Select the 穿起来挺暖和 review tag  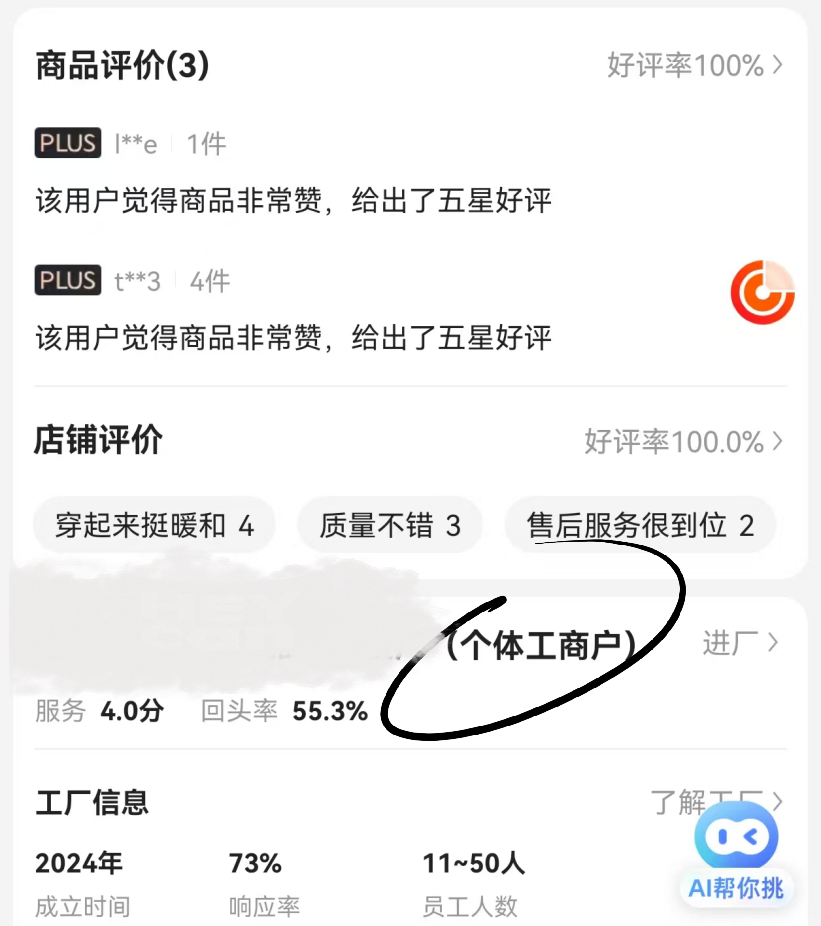[x=154, y=525]
